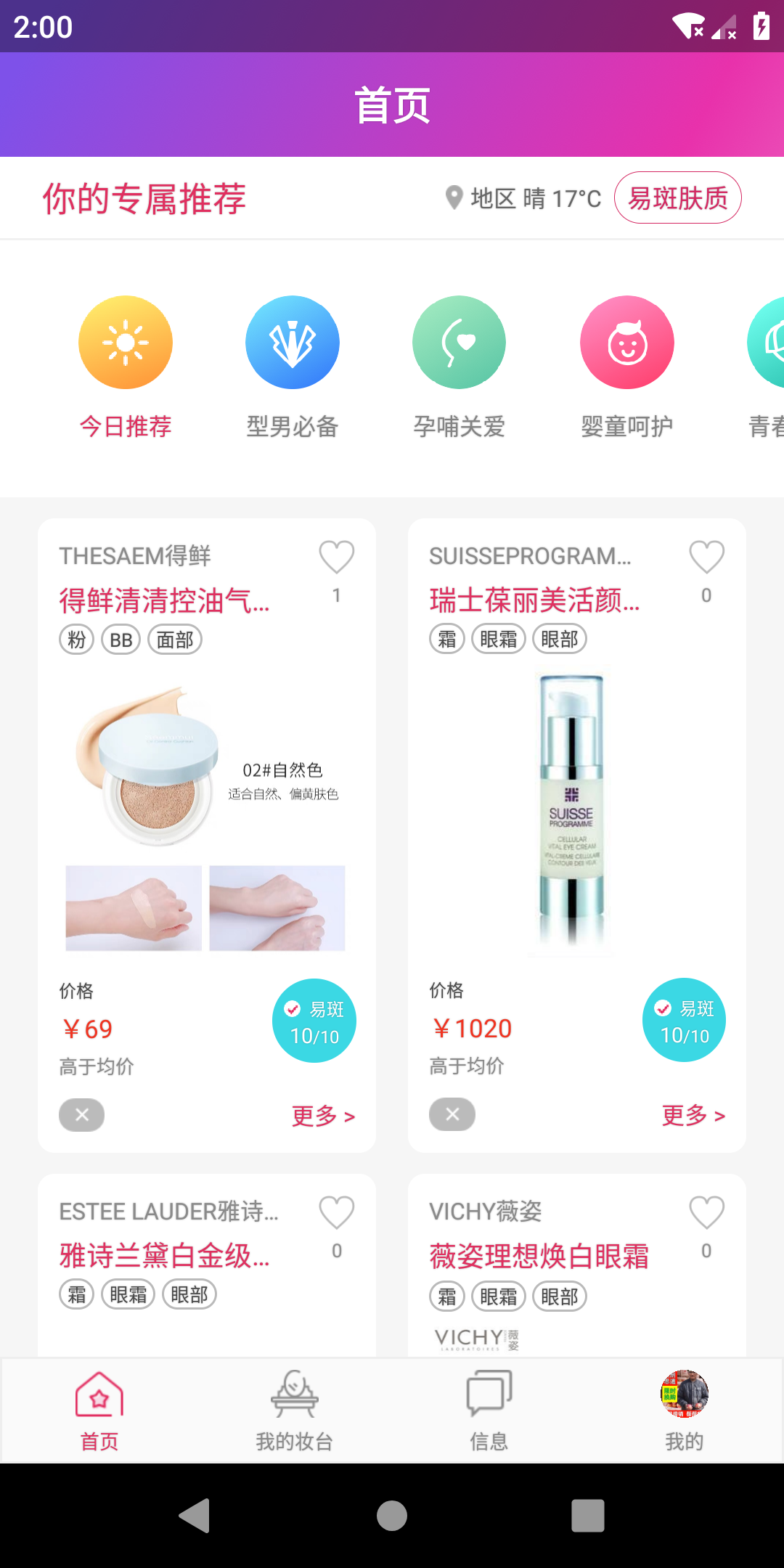
Task: Like the SUISSEPROGRAM cream via its heart
Action: click(706, 555)
